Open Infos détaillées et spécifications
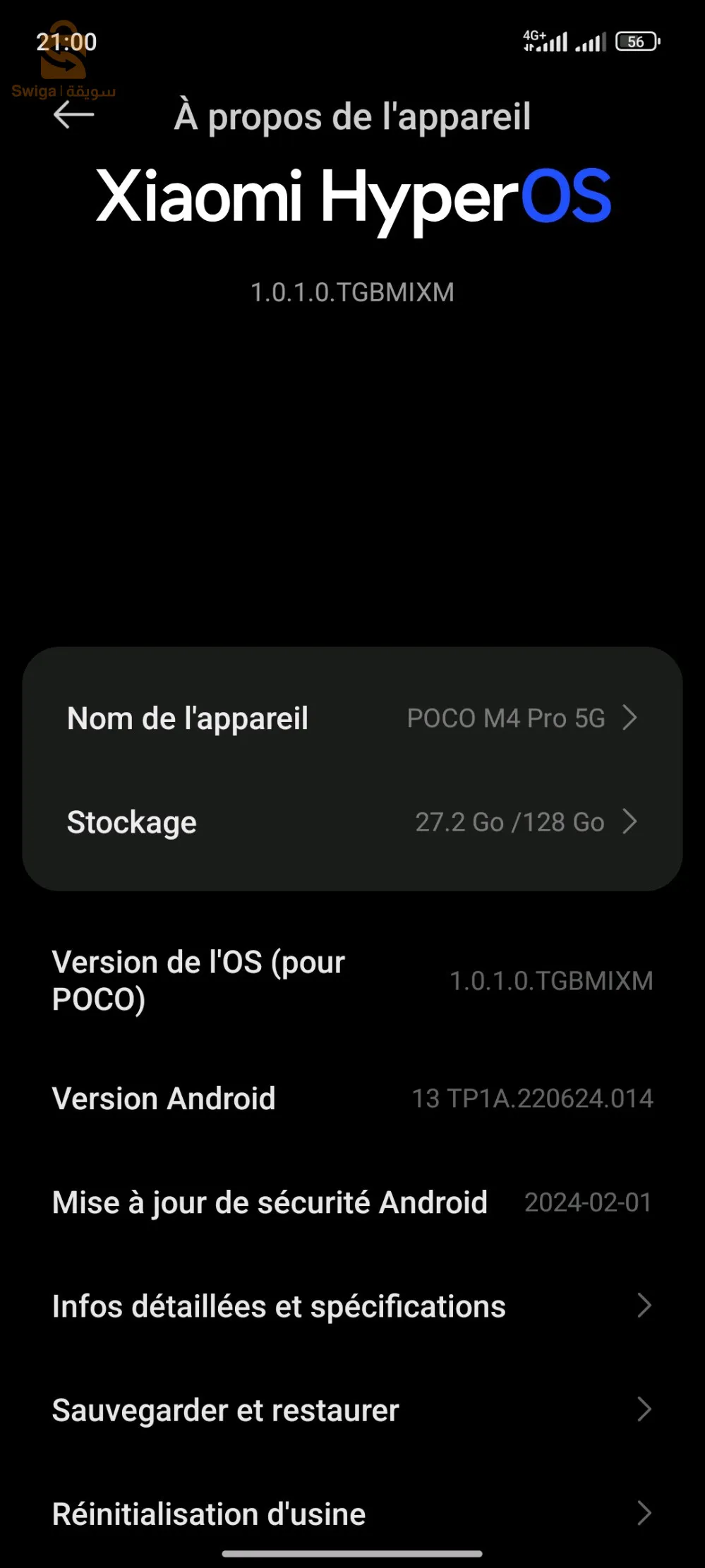This screenshot has height=1568, width=705. [351, 1306]
